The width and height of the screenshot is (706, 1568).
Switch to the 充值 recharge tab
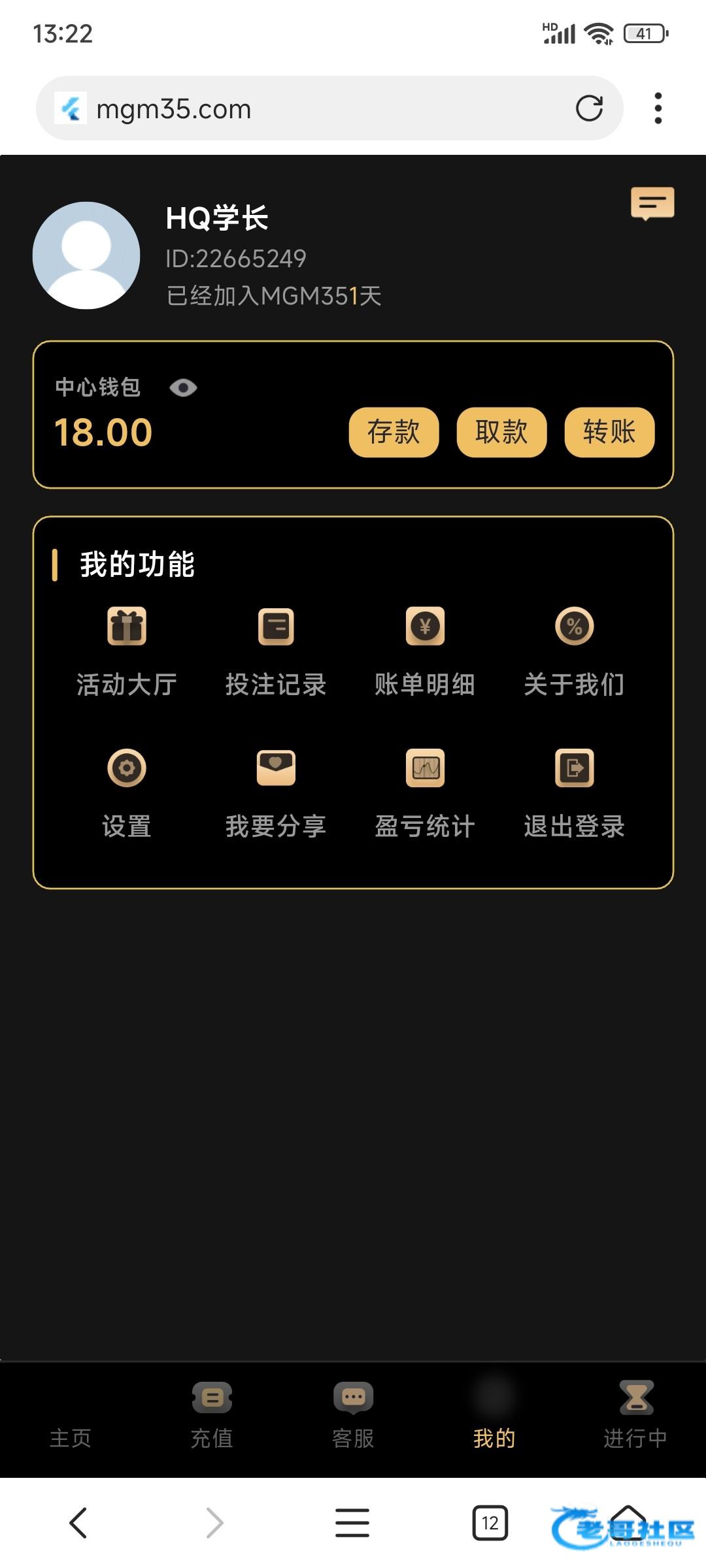point(212,1414)
